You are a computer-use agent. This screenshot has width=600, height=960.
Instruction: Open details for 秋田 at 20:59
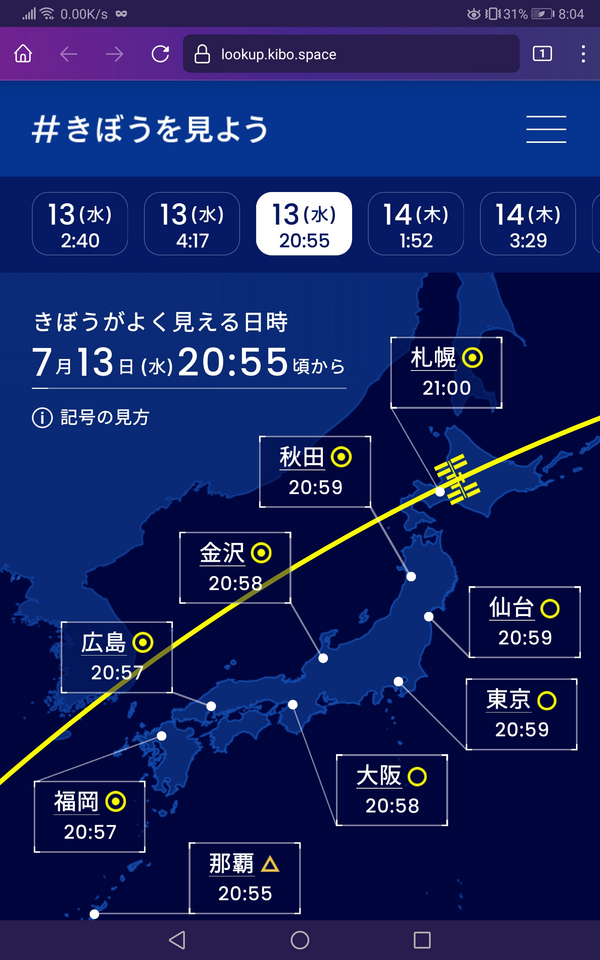[x=315, y=471]
